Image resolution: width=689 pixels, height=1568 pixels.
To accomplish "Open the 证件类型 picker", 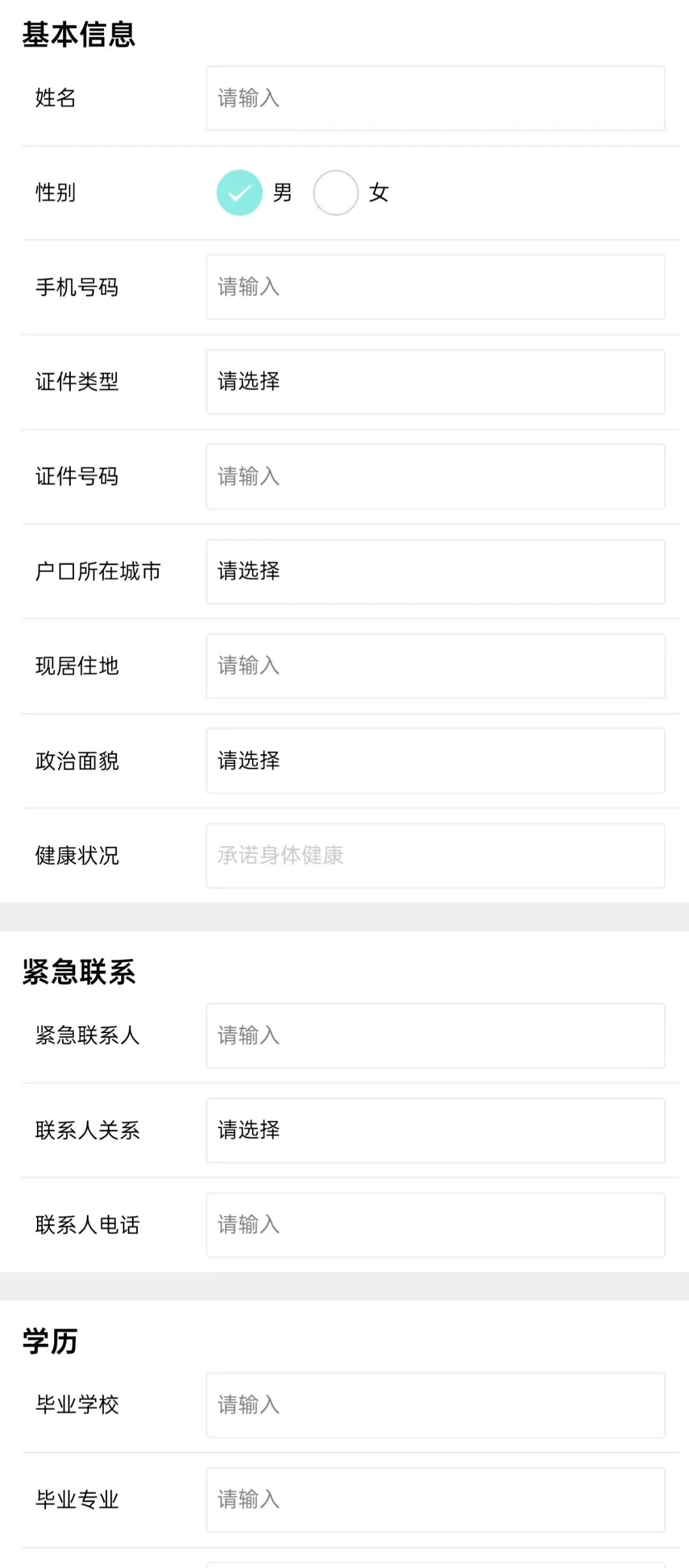I will [x=435, y=382].
